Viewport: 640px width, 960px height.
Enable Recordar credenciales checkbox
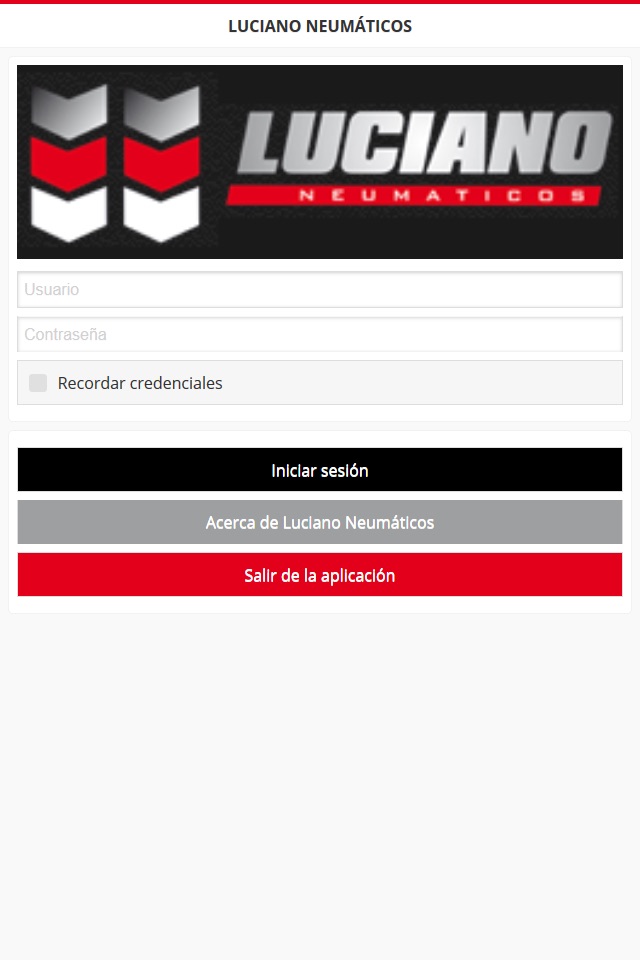click(38, 383)
